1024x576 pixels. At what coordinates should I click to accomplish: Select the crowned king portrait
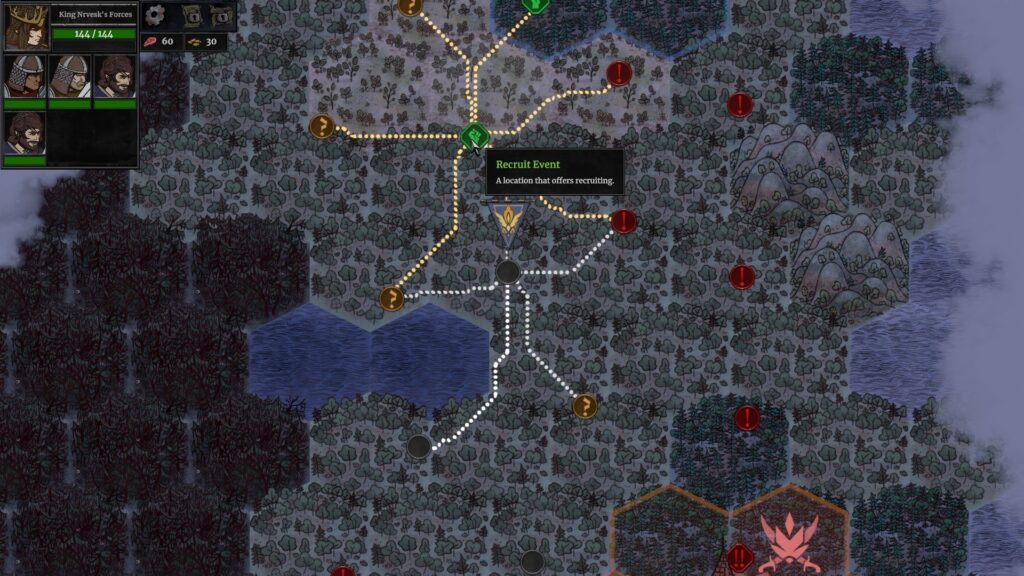25,26
